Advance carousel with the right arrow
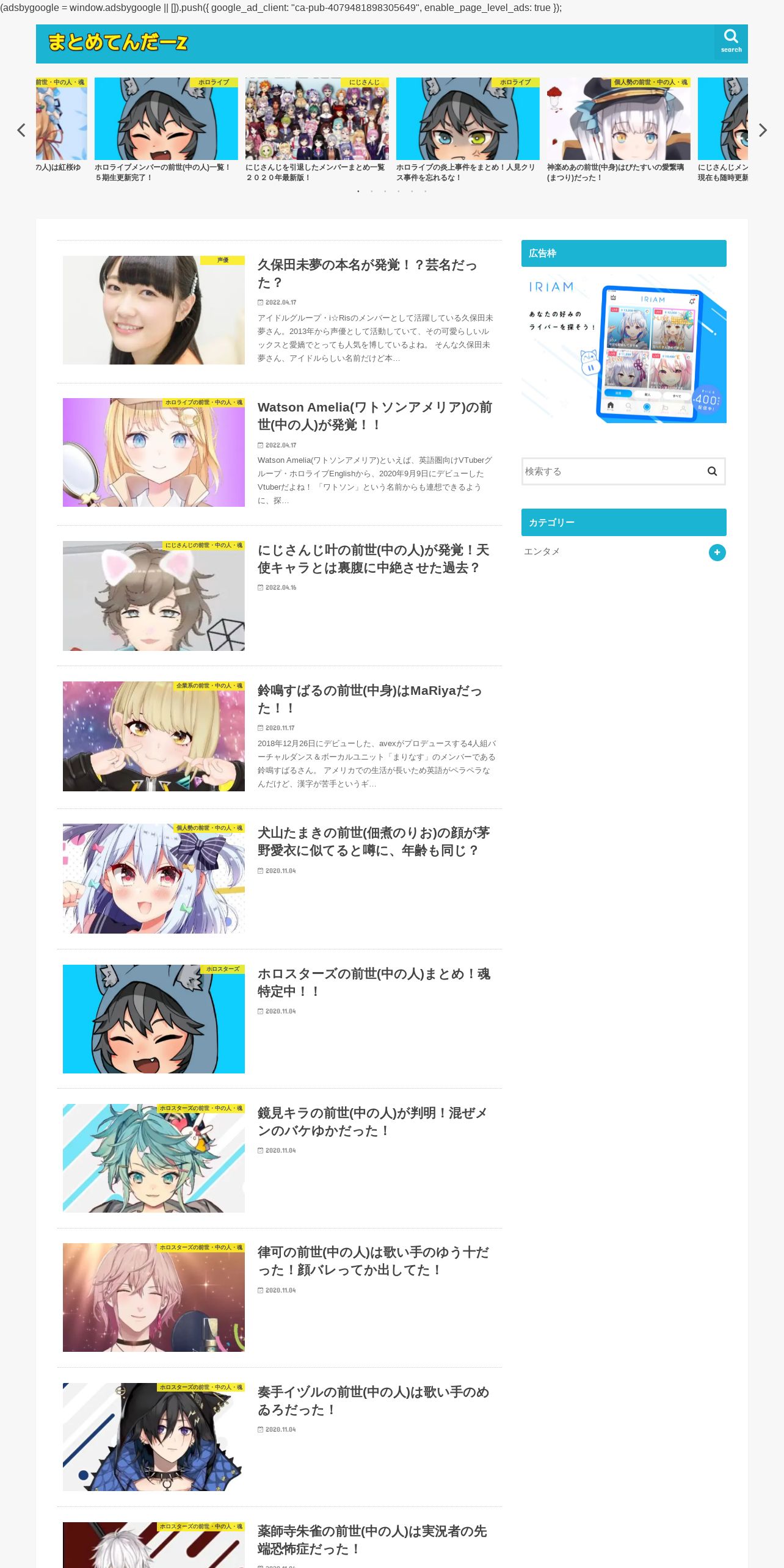This screenshot has height=1568, width=784. 763,130
